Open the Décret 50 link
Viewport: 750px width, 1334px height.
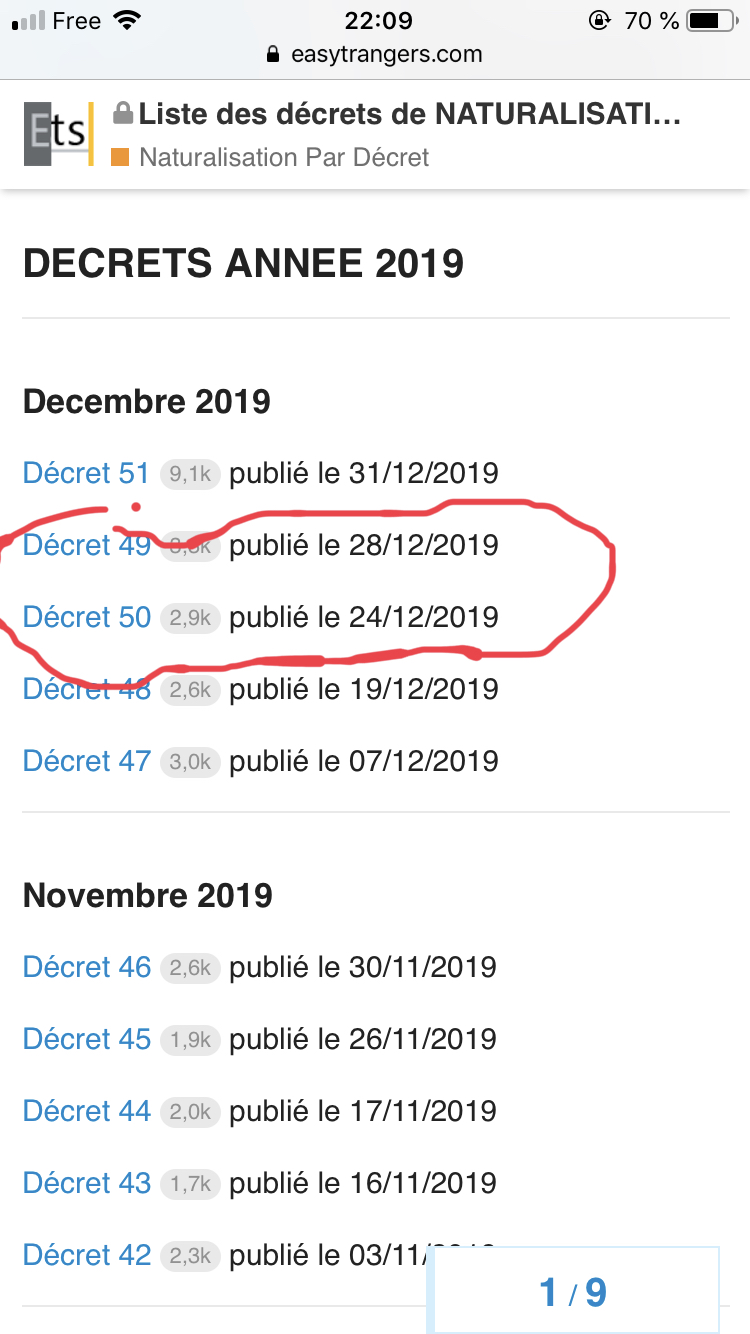(86, 617)
